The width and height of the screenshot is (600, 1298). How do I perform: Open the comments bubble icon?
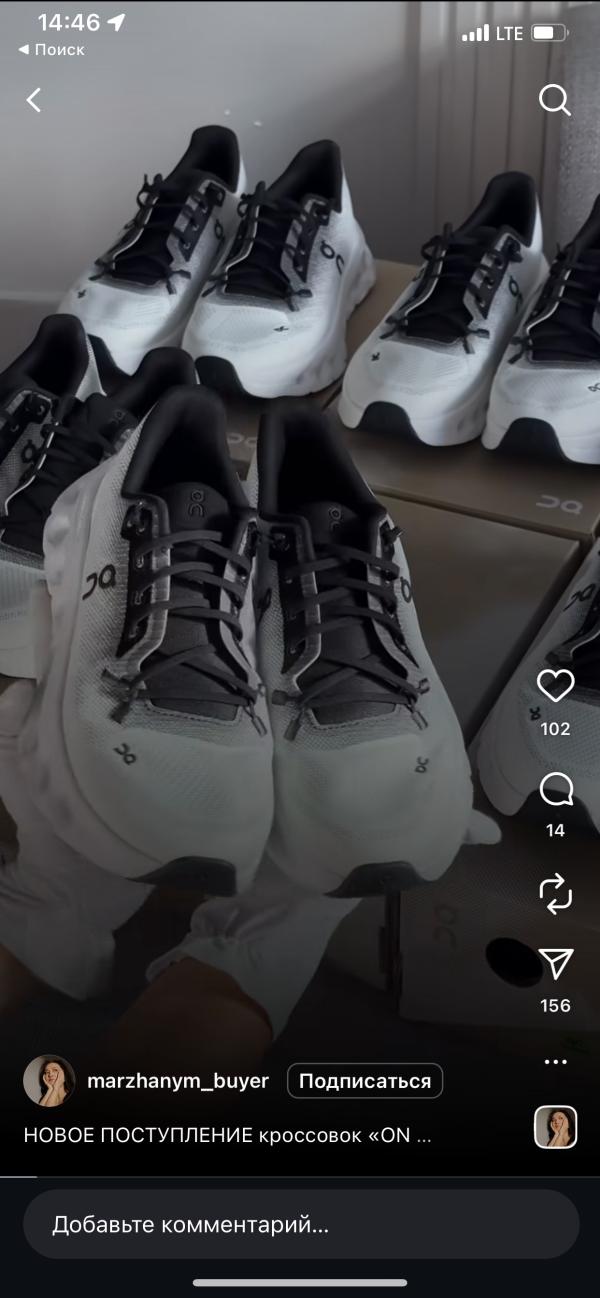(555, 790)
